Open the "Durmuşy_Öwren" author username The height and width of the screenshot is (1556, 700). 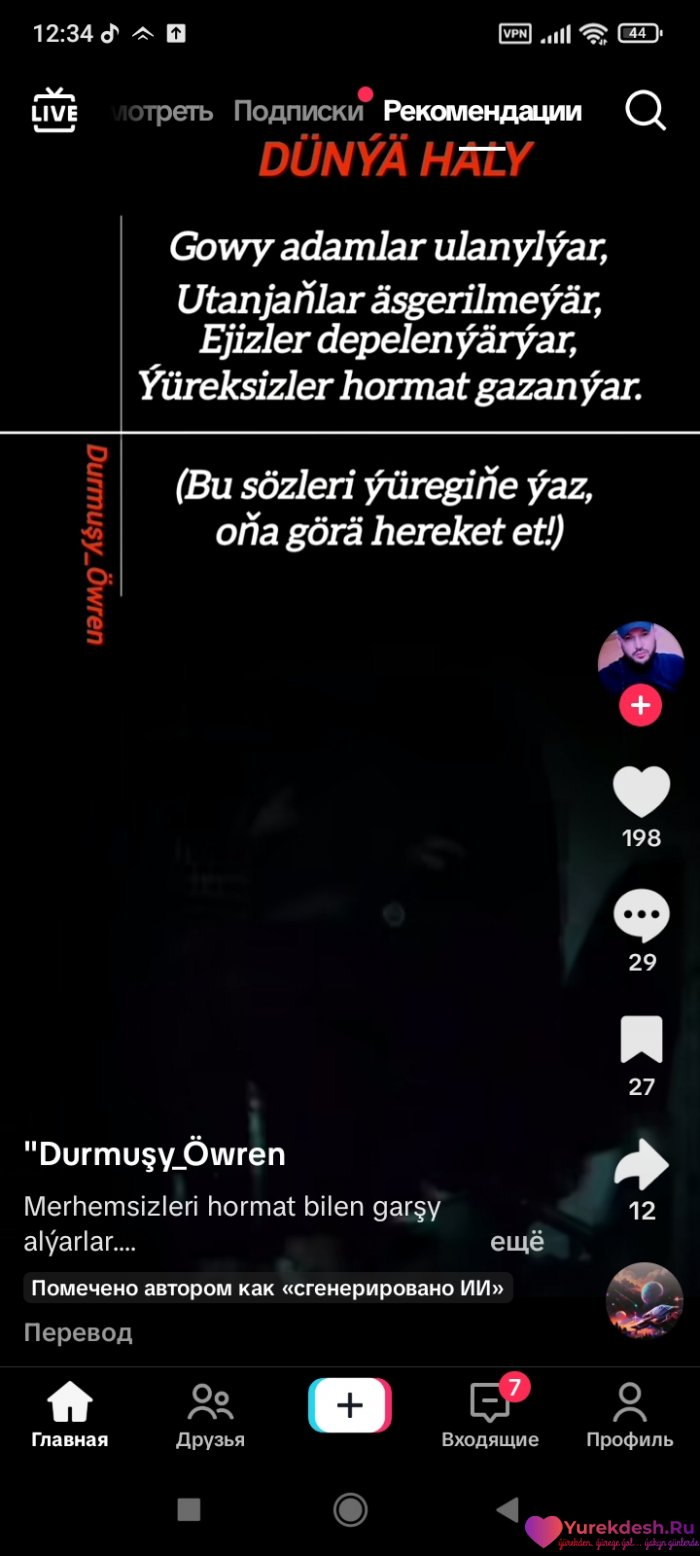pos(155,1154)
